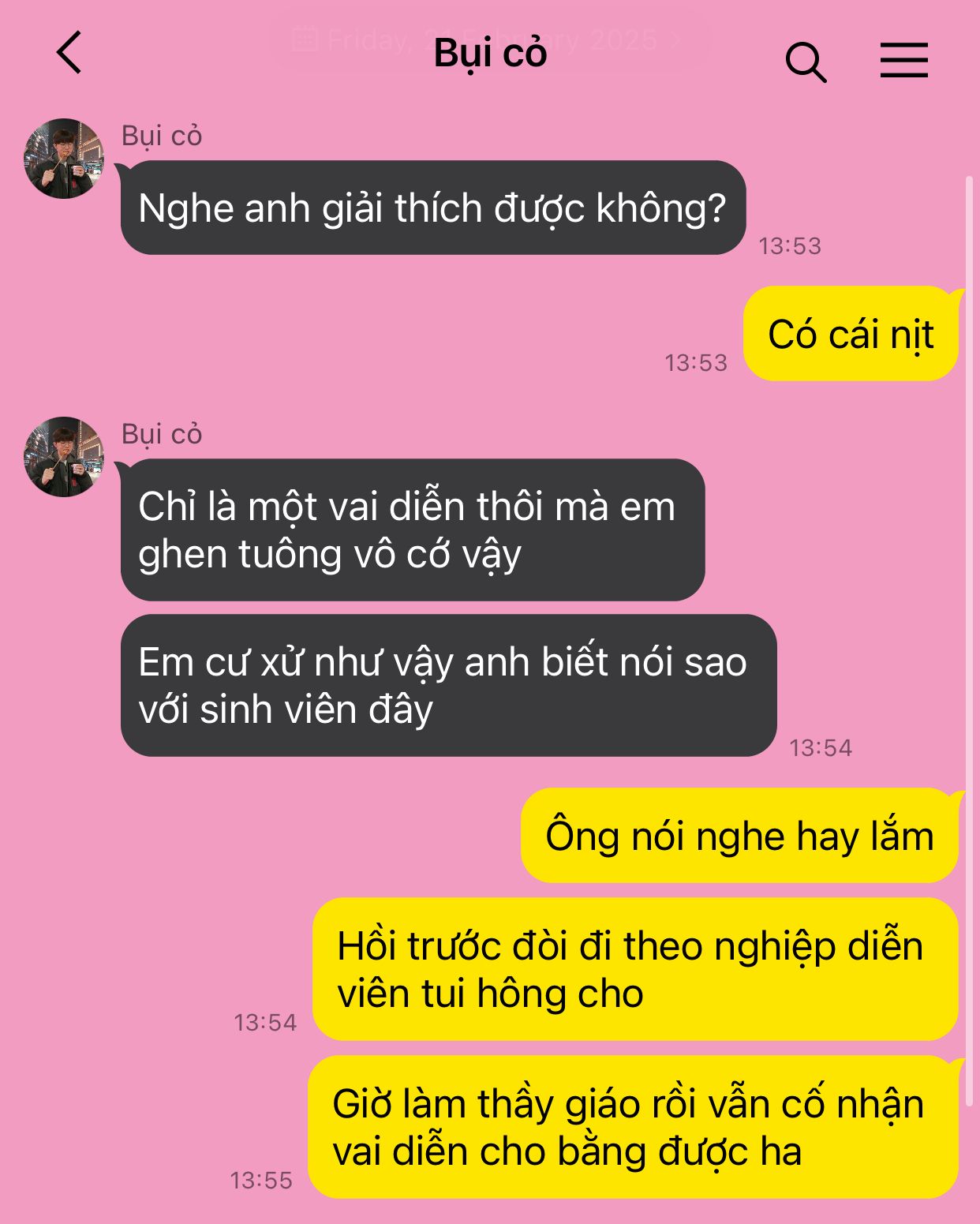Tap Bụi cỏ's avatar beside "Chỉ là một vai diễn"

click(64, 457)
